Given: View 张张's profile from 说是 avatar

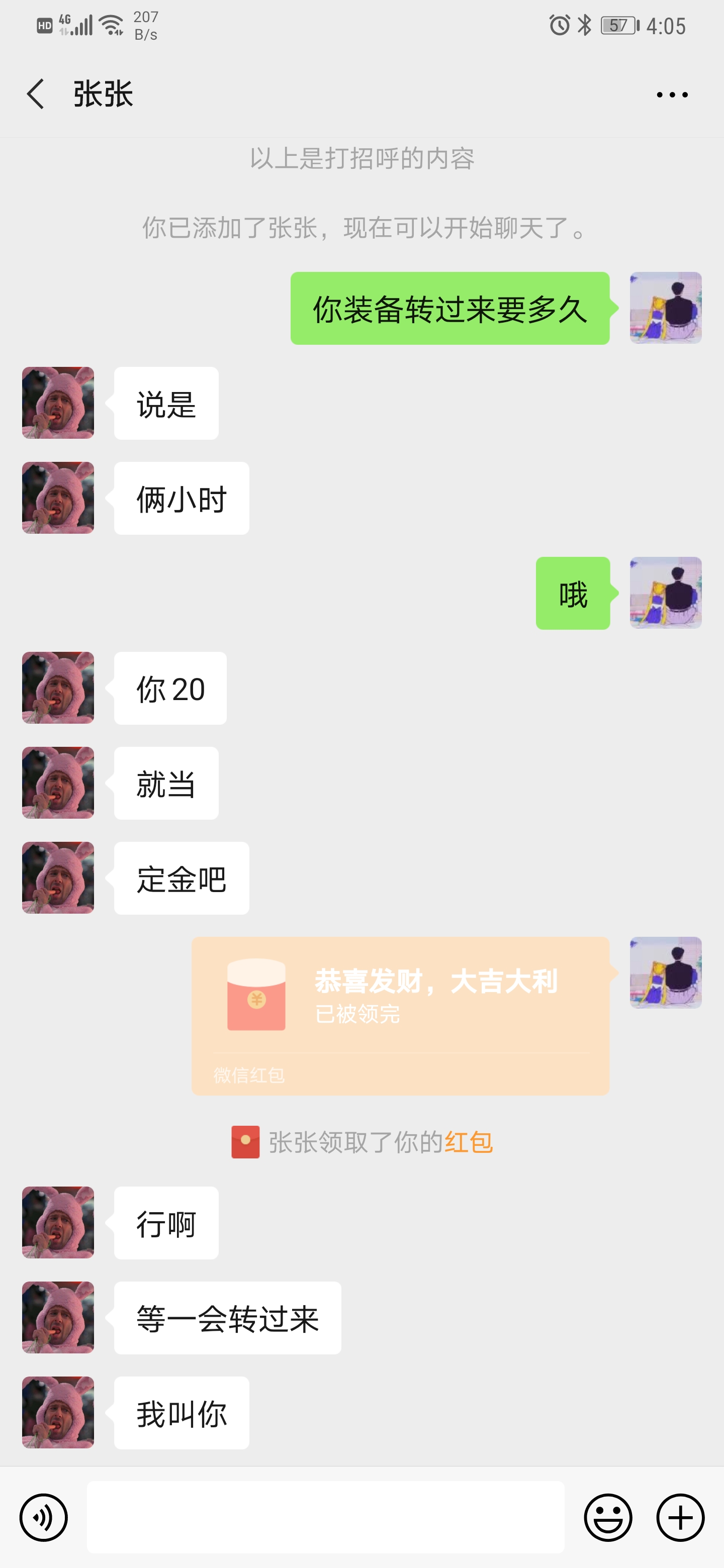Looking at the screenshot, I should tap(58, 403).
